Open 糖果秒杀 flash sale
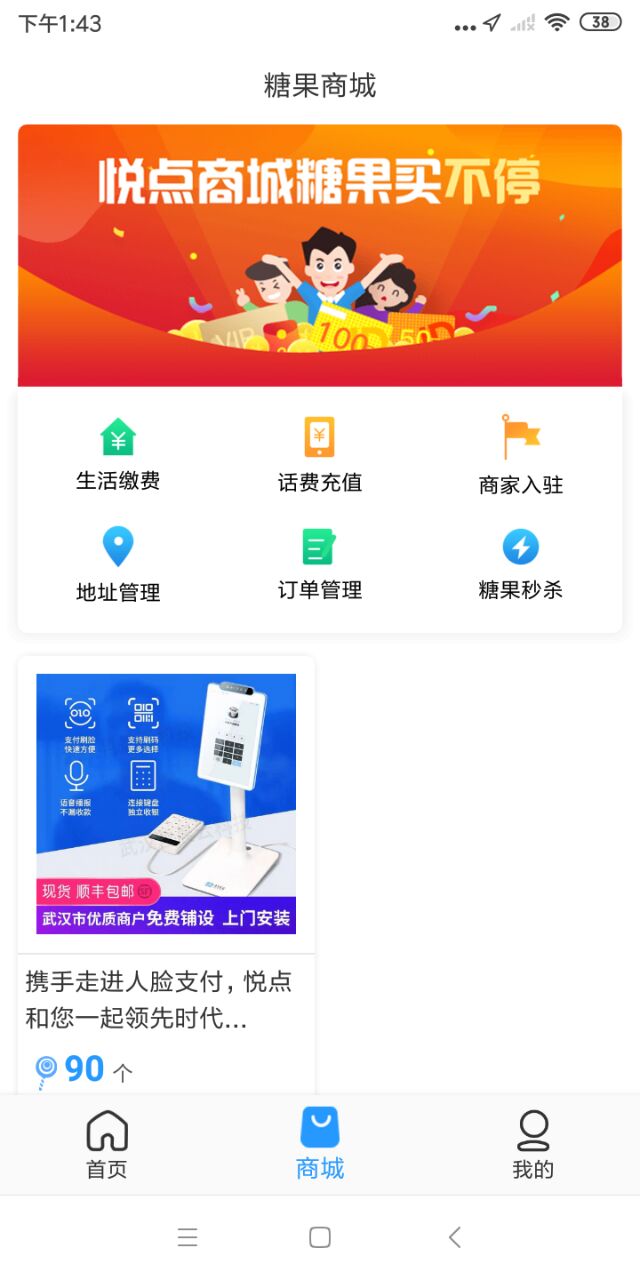640x1280 pixels. click(520, 565)
